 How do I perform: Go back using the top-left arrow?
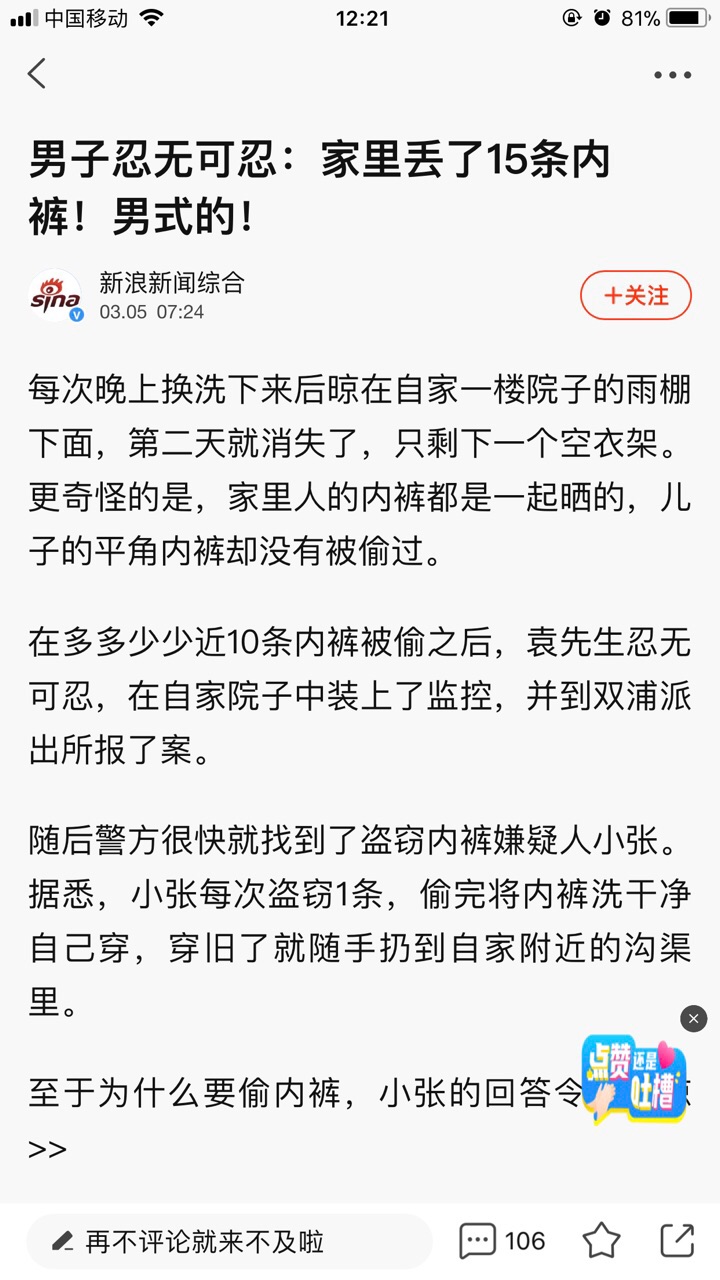tap(37, 74)
